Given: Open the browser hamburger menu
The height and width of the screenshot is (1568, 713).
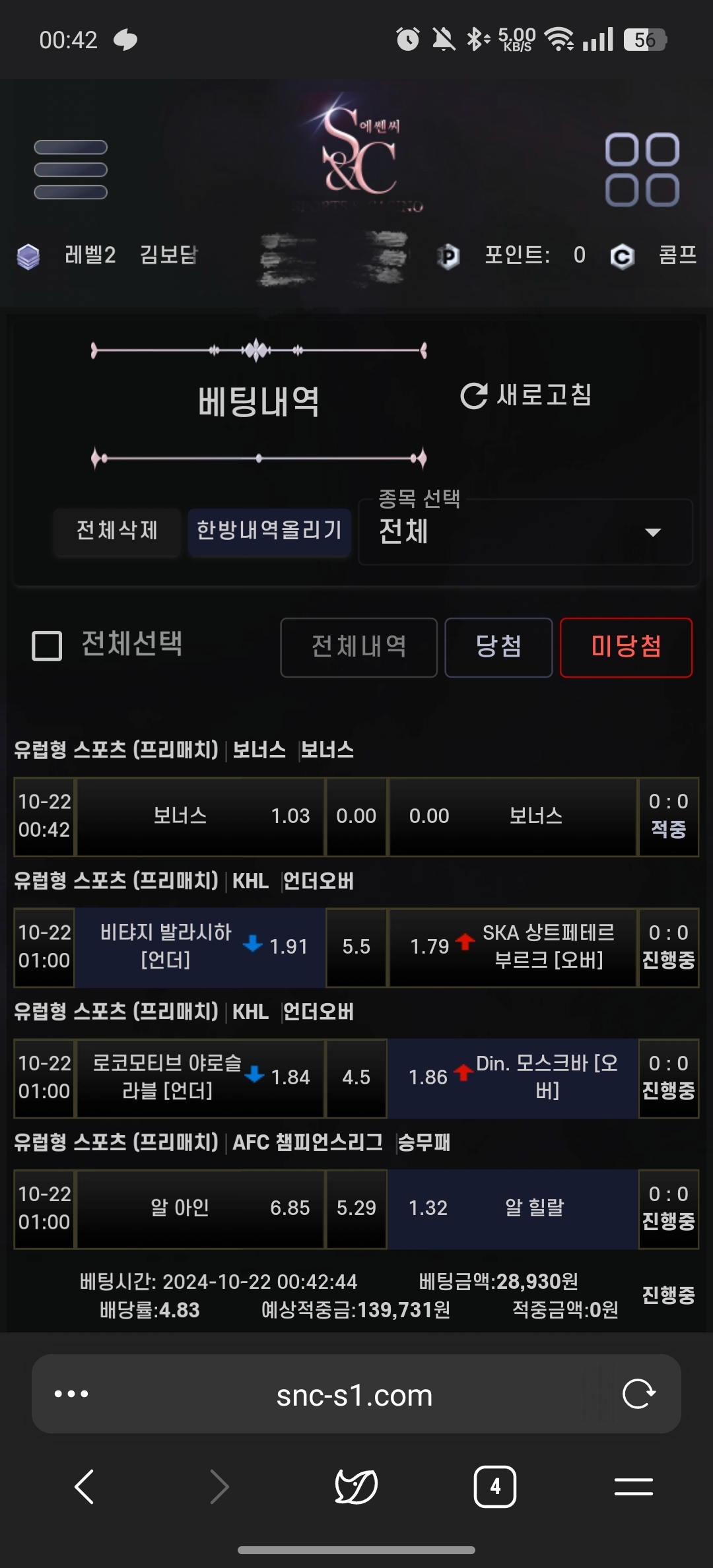Looking at the screenshot, I should [634, 1487].
